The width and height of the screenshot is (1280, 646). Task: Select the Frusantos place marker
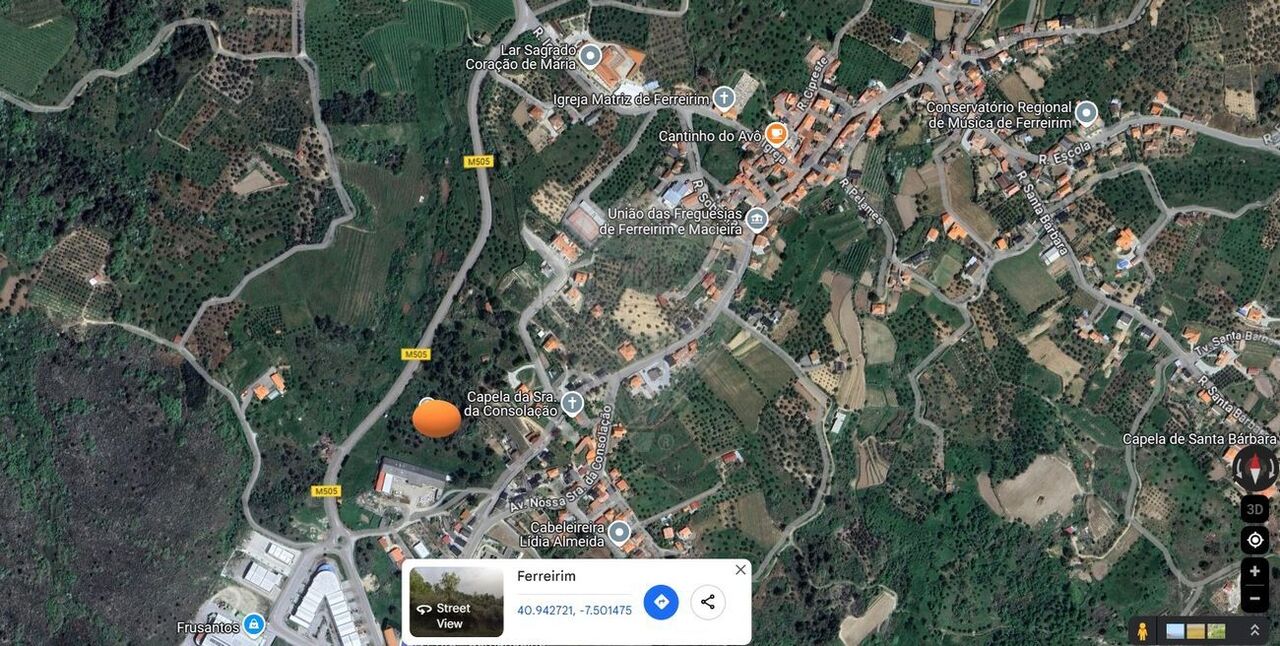click(x=254, y=625)
